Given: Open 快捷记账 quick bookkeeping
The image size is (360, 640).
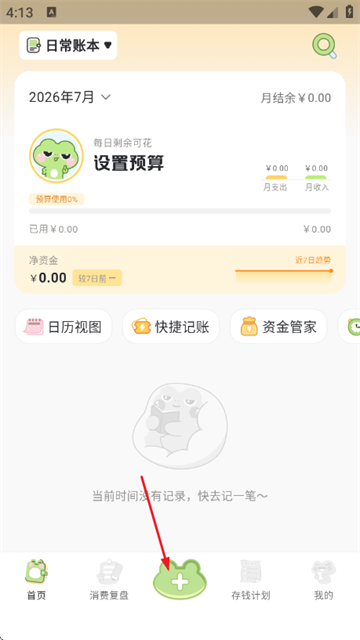Looking at the screenshot, I should pos(171,327).
